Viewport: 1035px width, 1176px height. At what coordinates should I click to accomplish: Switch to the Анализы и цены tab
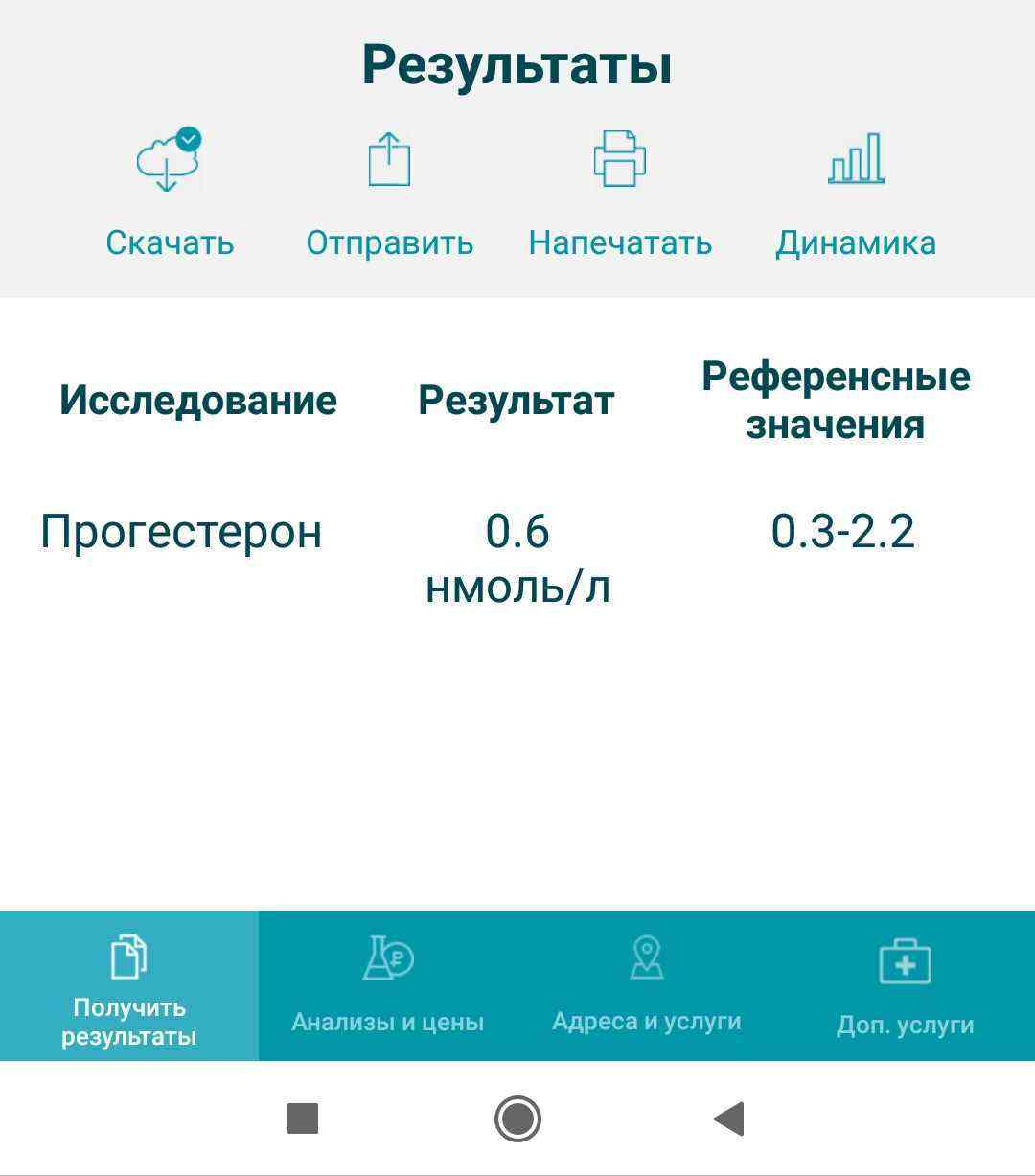[x=387, y=985]
